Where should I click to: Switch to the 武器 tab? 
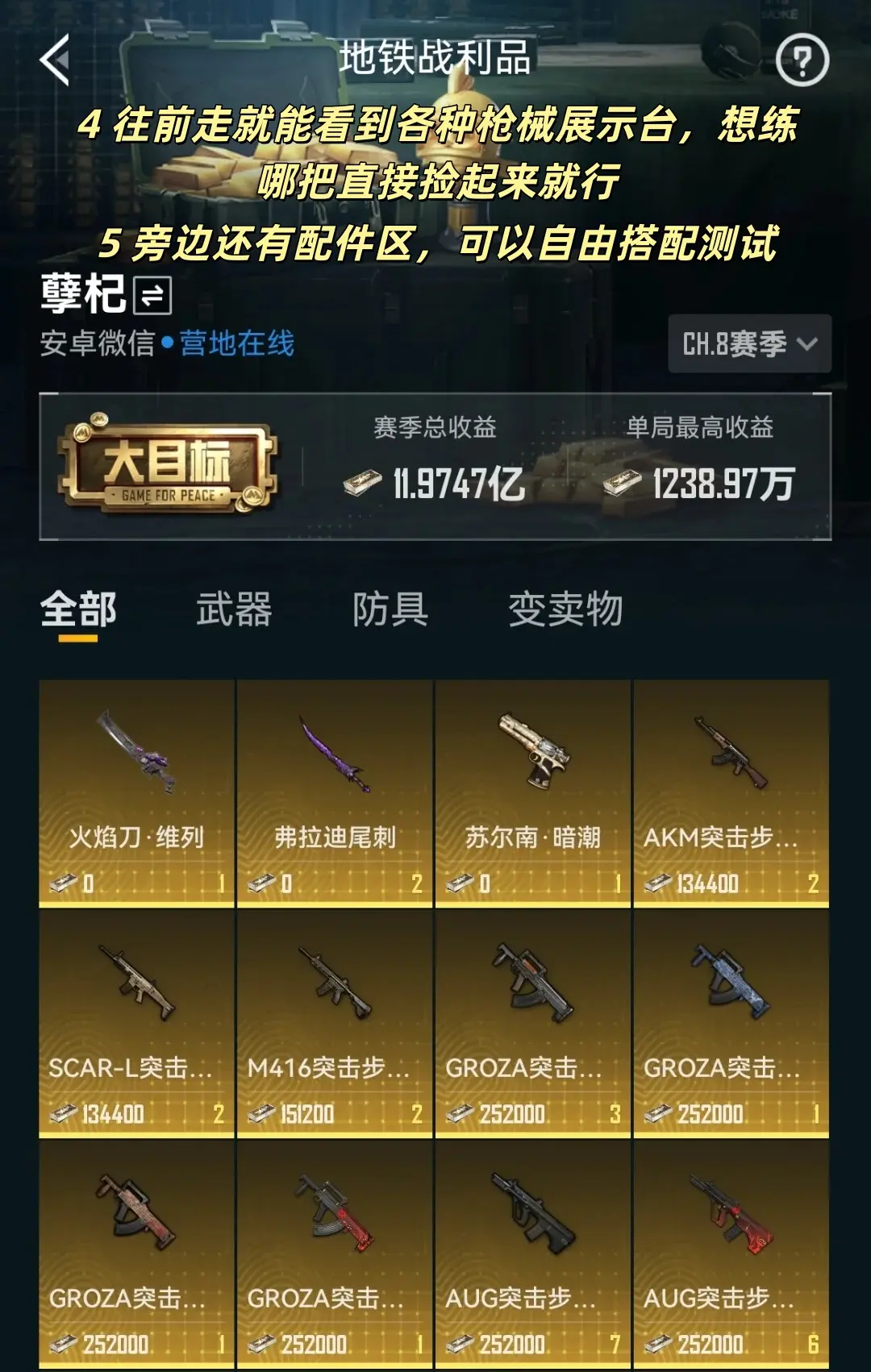pyautogui.click(x=234, y=609)
